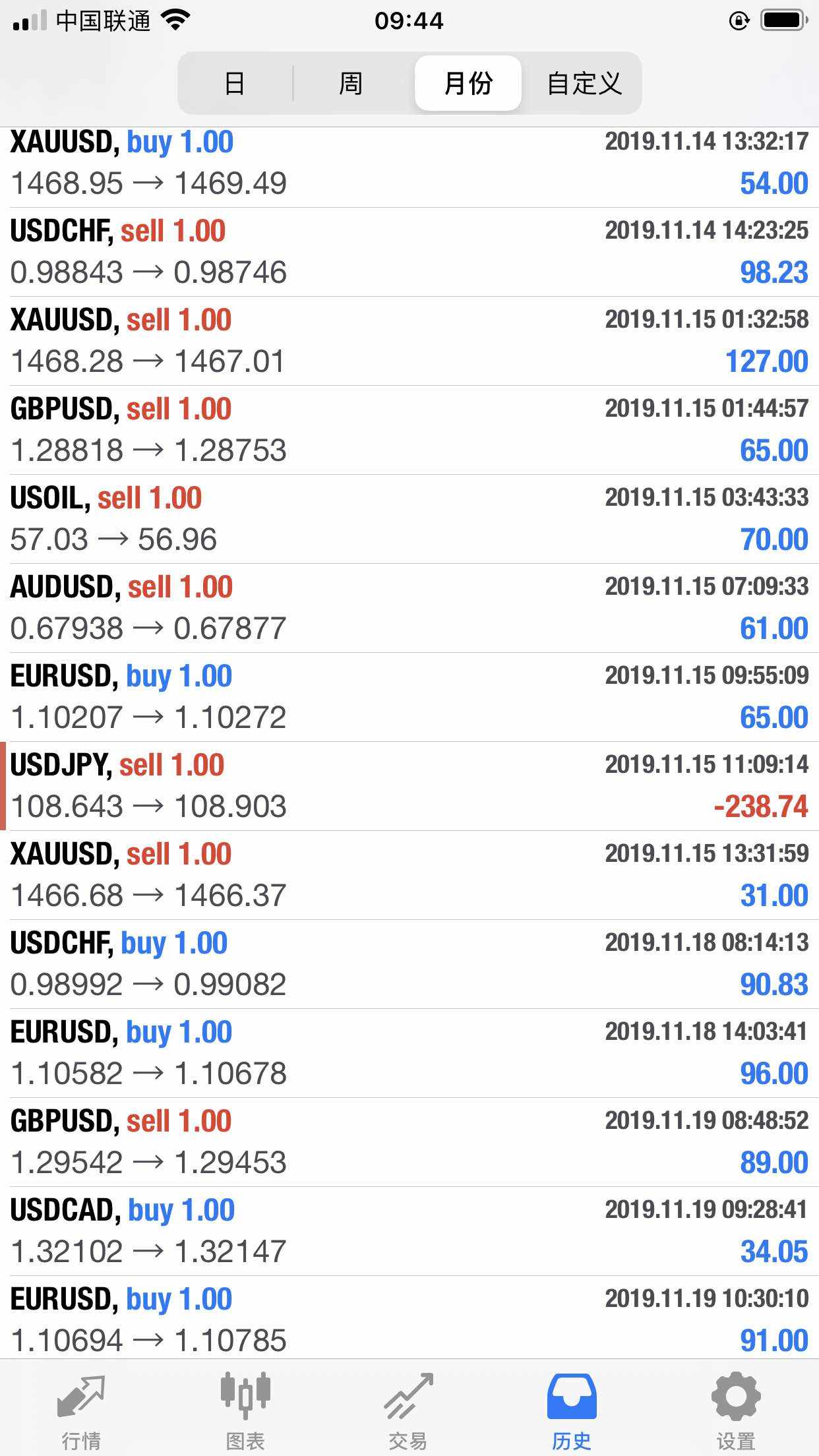819x1456 pixels.
Task: Open the AUDUSD sell trade details
Action: point(409,608)
